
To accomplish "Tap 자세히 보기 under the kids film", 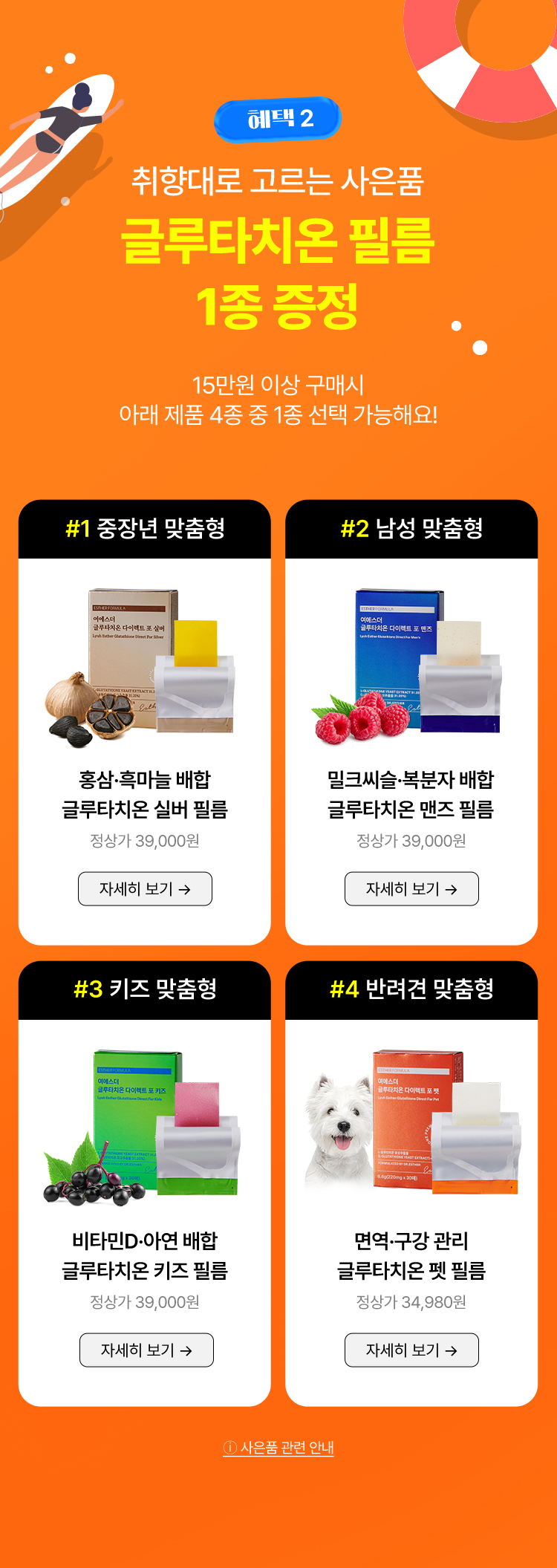I will 146,1350.
